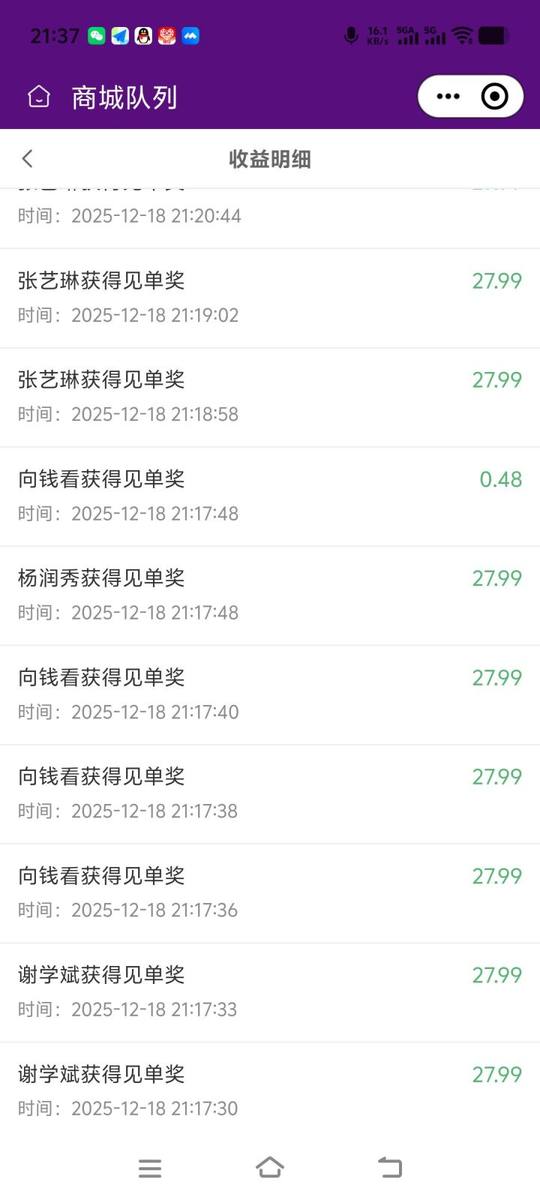The height and width of the screenshot is (1200, 540).
Task: Open the system recent apps button
Action: tap(150, 1167)
